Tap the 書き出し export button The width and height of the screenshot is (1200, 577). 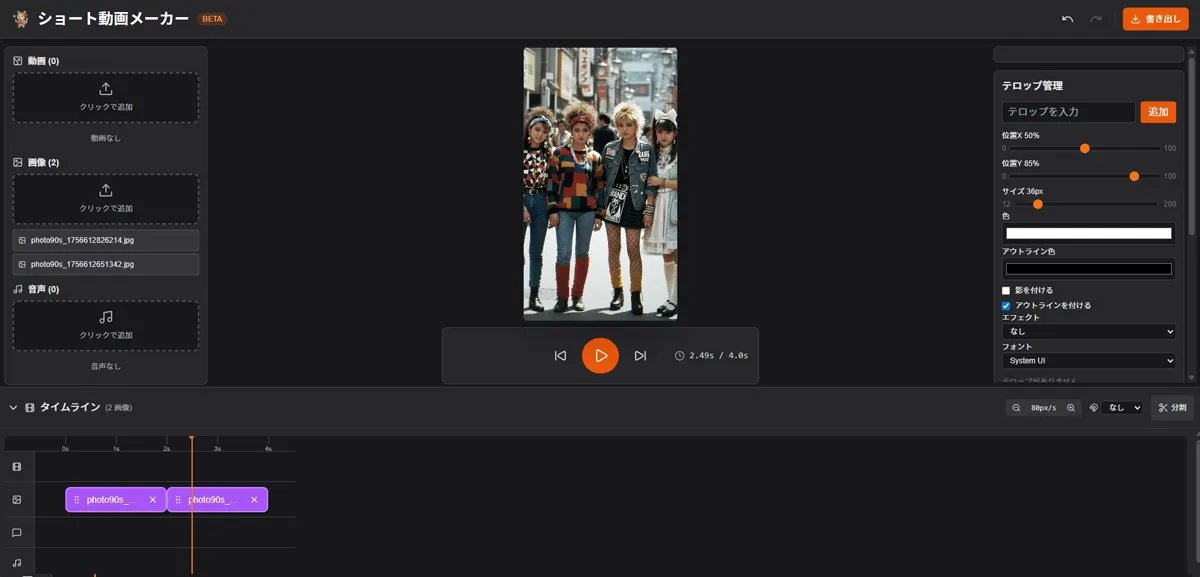[1154, 18]
